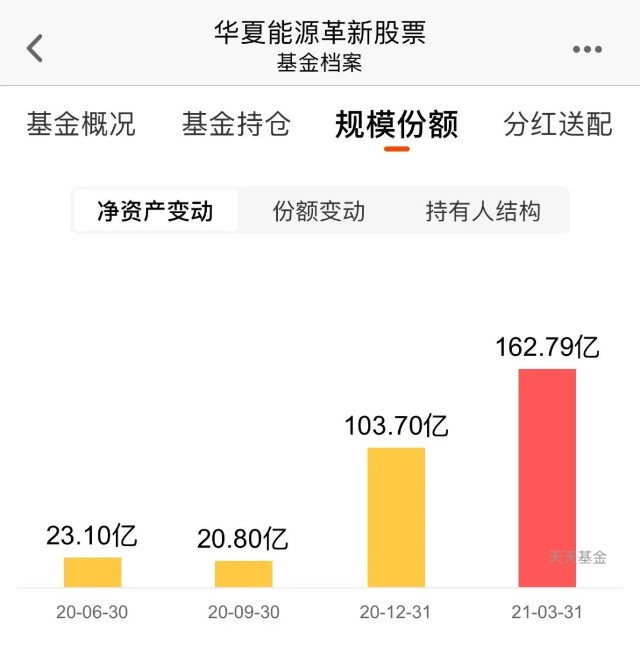
Task: Switch to the 基金概况 tab
Action: [81, 125]
